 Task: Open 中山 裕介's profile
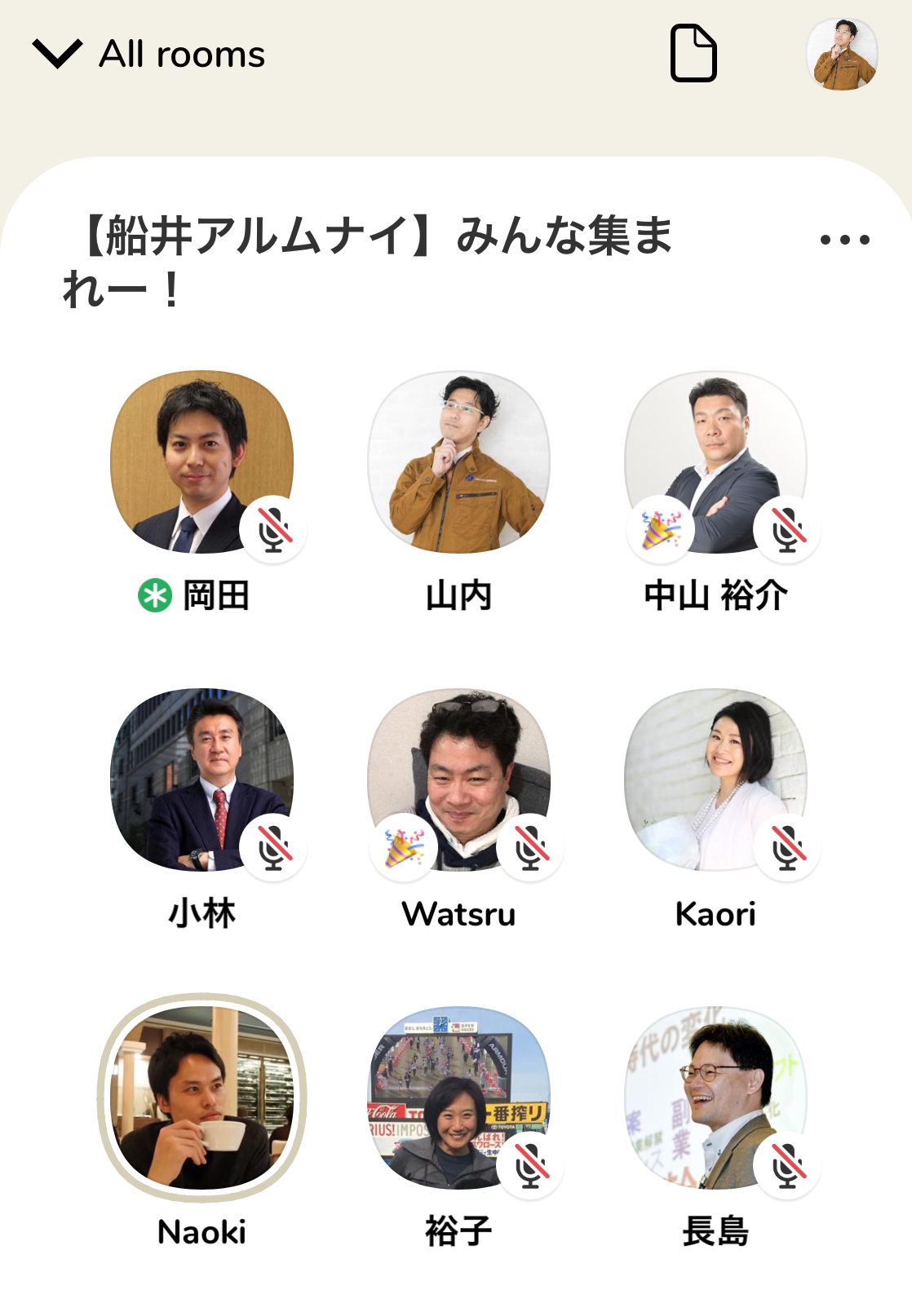715,462
